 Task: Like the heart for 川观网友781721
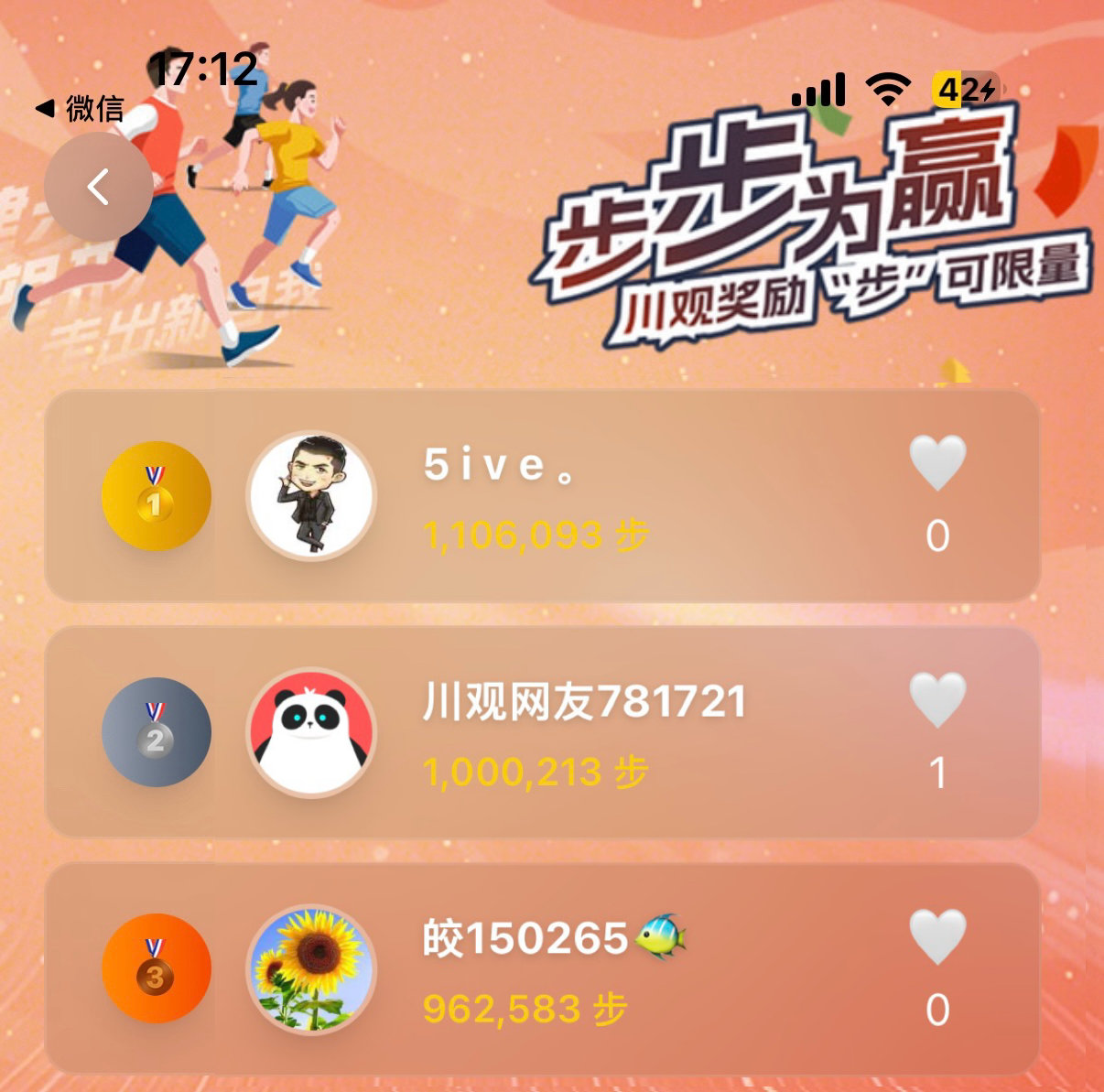pyautogui.click(x=937, y=700)
